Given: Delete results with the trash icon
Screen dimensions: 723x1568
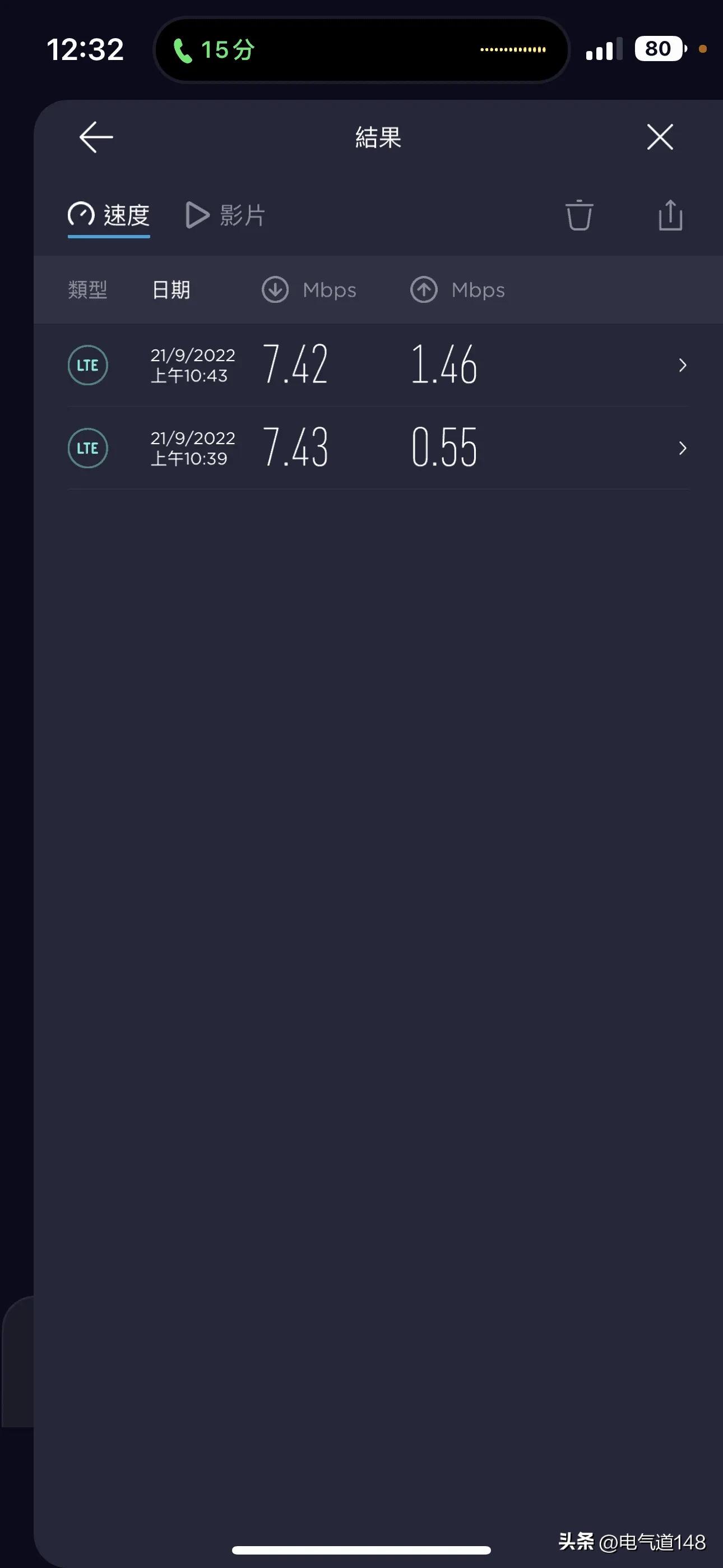Looking at the screenshot, I should click(x=579, y=215).
